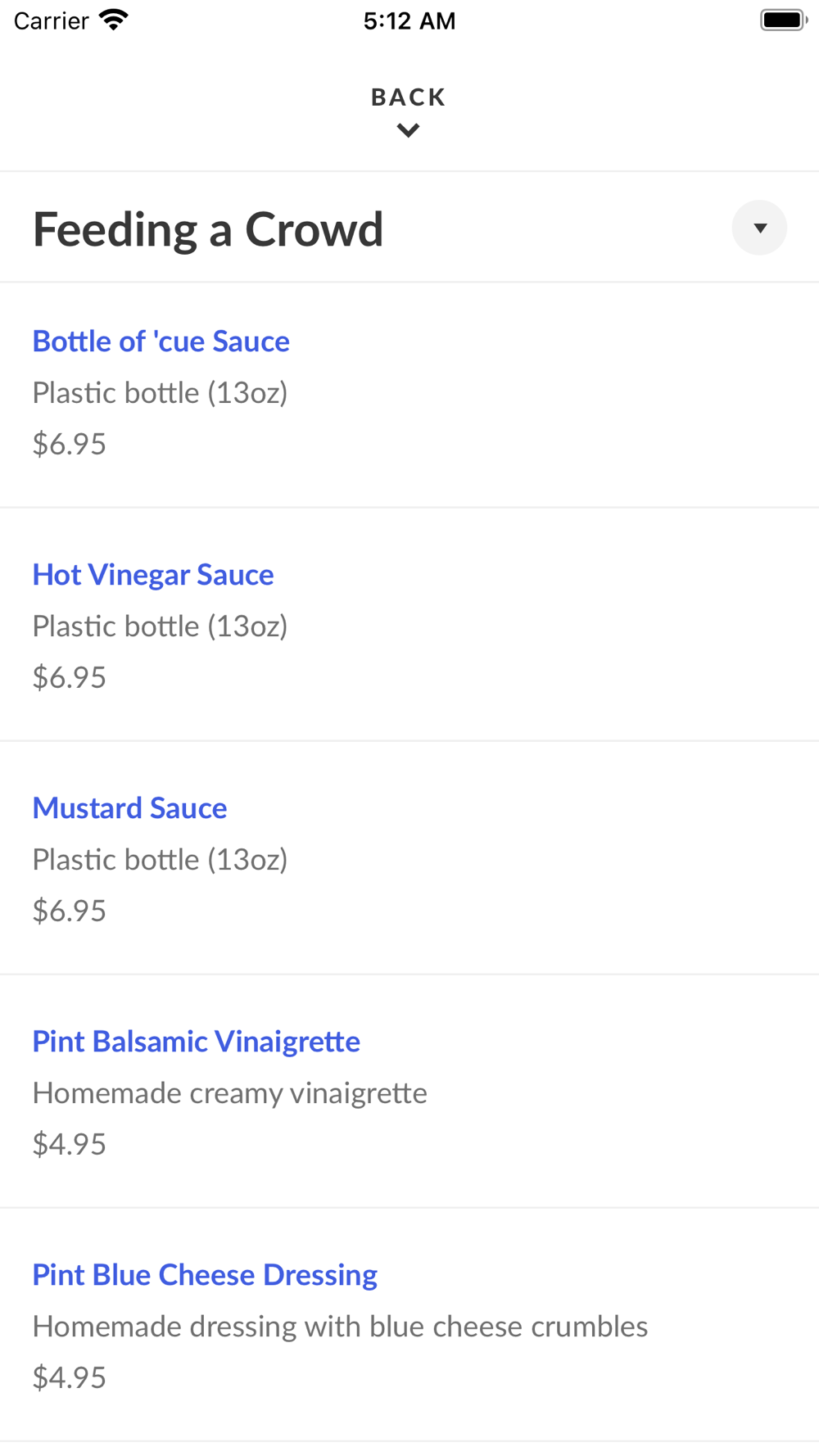Choose Mustard Sauce from the menu
Screen dimensions: 819x1456
click(129, 808)
